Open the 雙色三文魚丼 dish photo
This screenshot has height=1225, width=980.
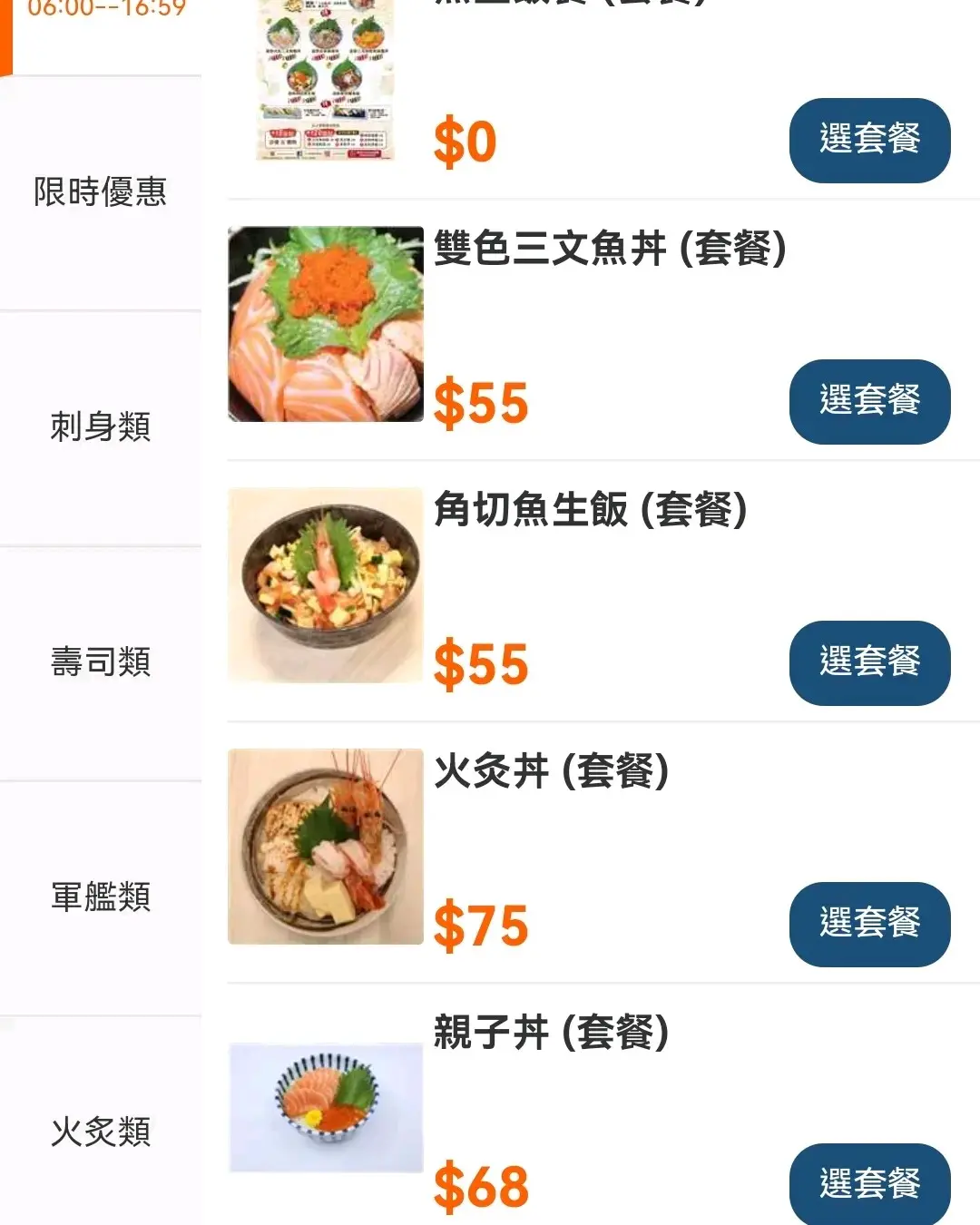[x=326, y=324]
